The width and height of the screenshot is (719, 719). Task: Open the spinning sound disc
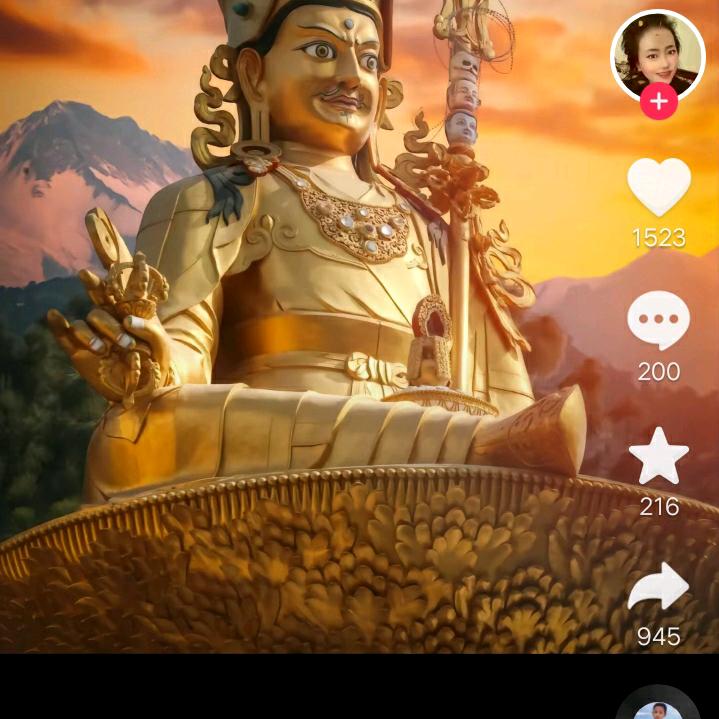coord(658,702)
